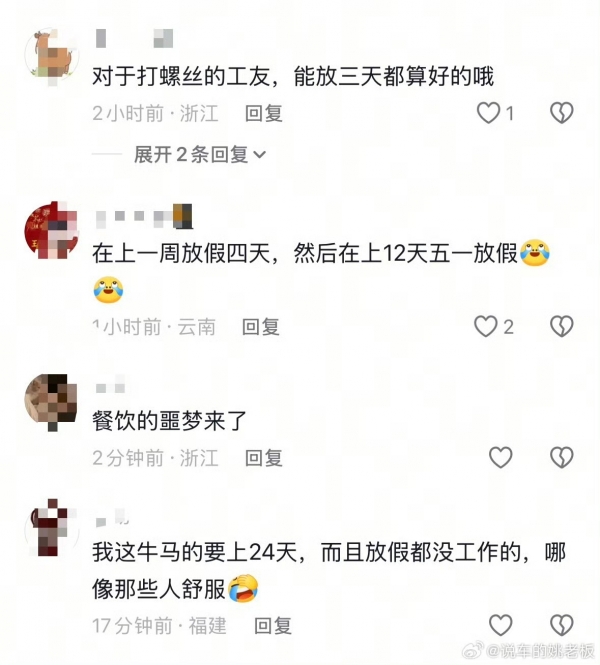Dislike the Yunnan comment about 五一放假
The height and width of the screenshot is (665, 600).
point(562,326)
